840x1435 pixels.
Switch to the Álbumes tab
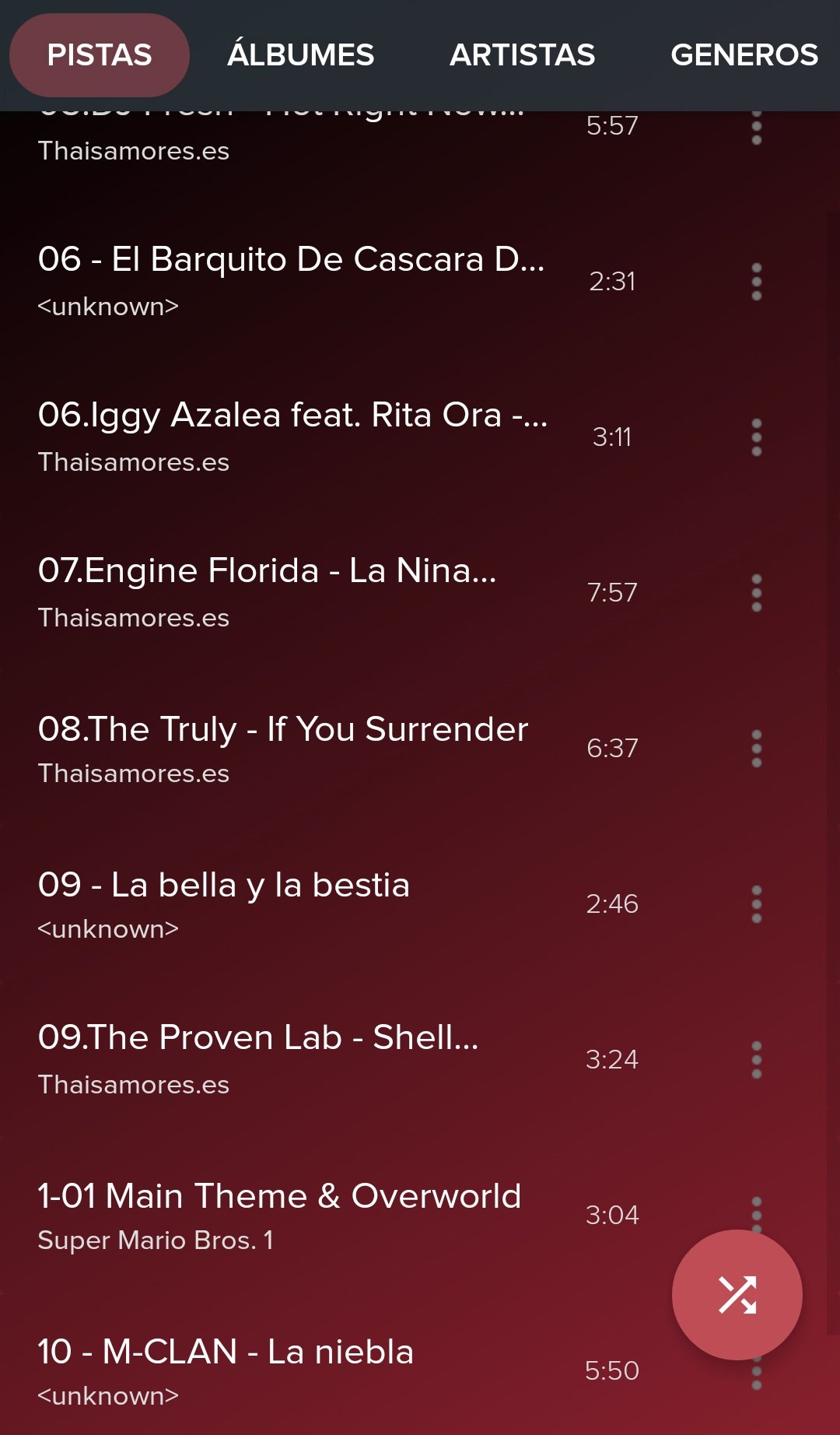pos(300,55)
